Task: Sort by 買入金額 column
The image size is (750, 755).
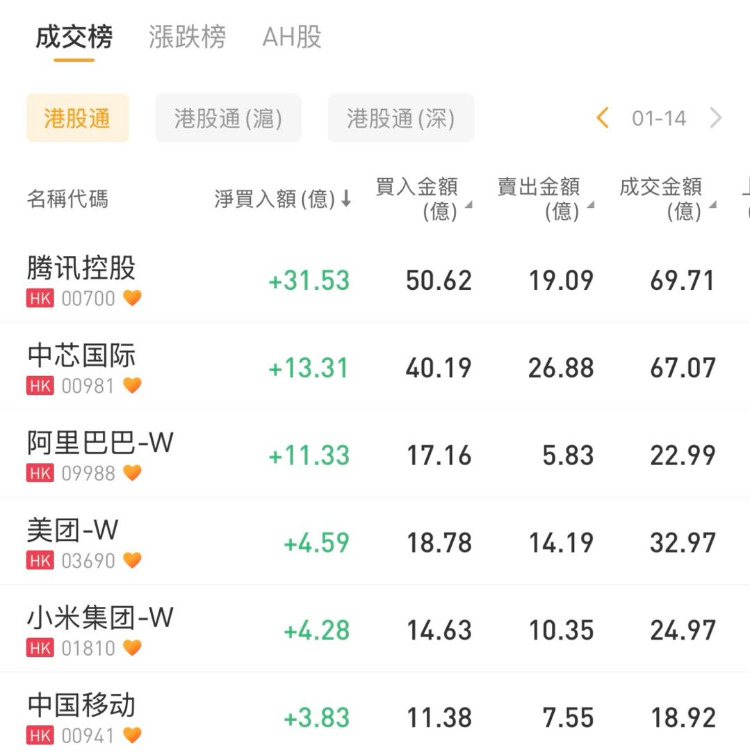Action: 420,198
